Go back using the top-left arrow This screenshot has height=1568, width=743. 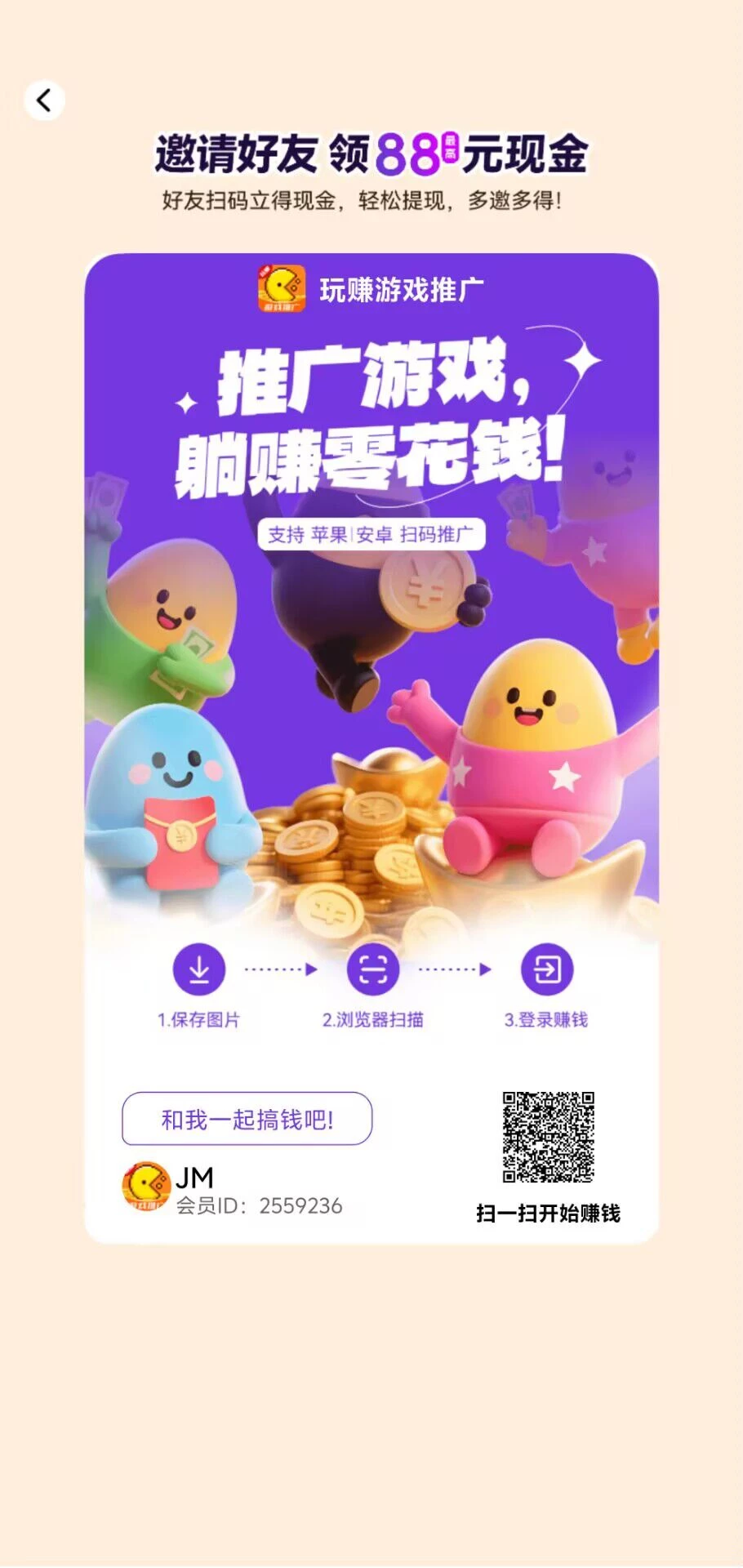(x=44, y=100)
